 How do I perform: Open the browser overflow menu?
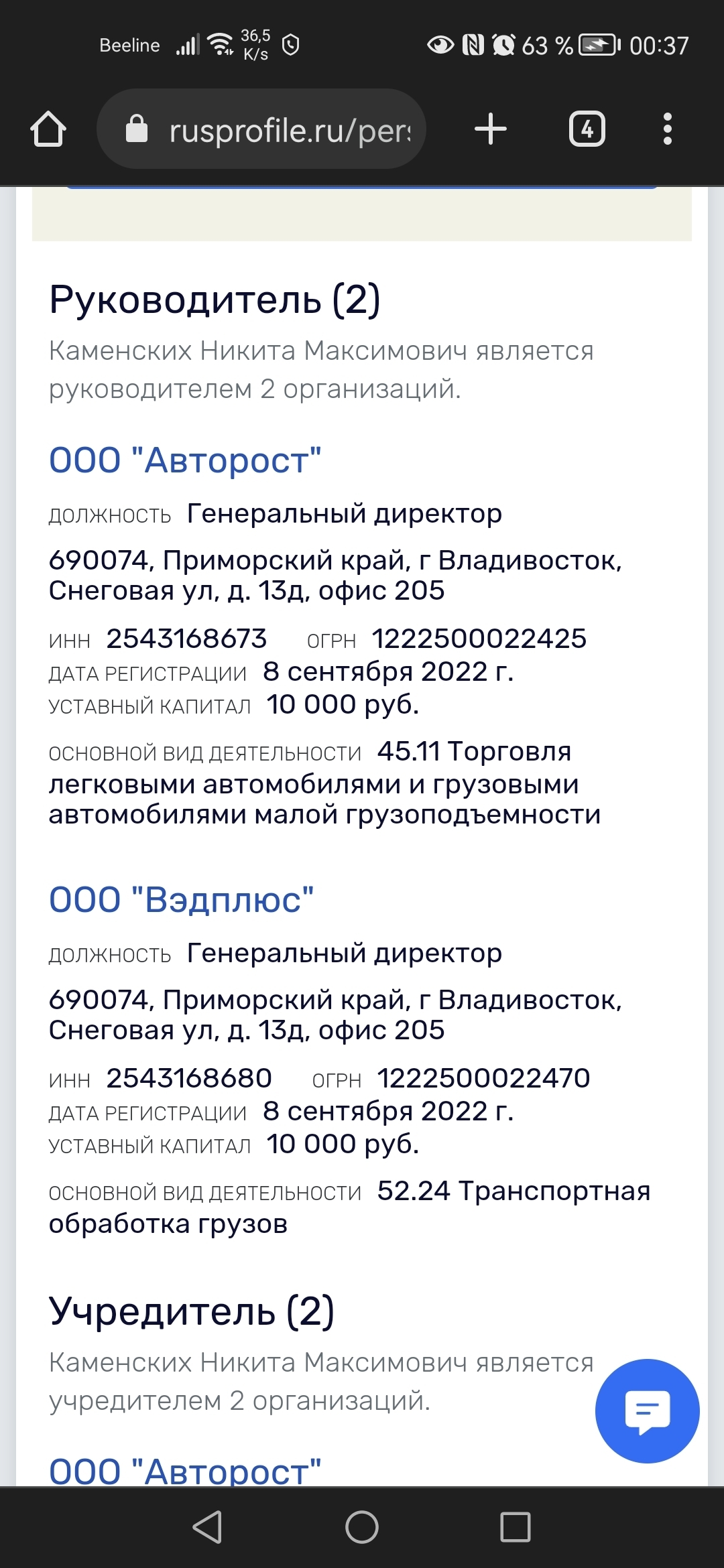point(667,129)
